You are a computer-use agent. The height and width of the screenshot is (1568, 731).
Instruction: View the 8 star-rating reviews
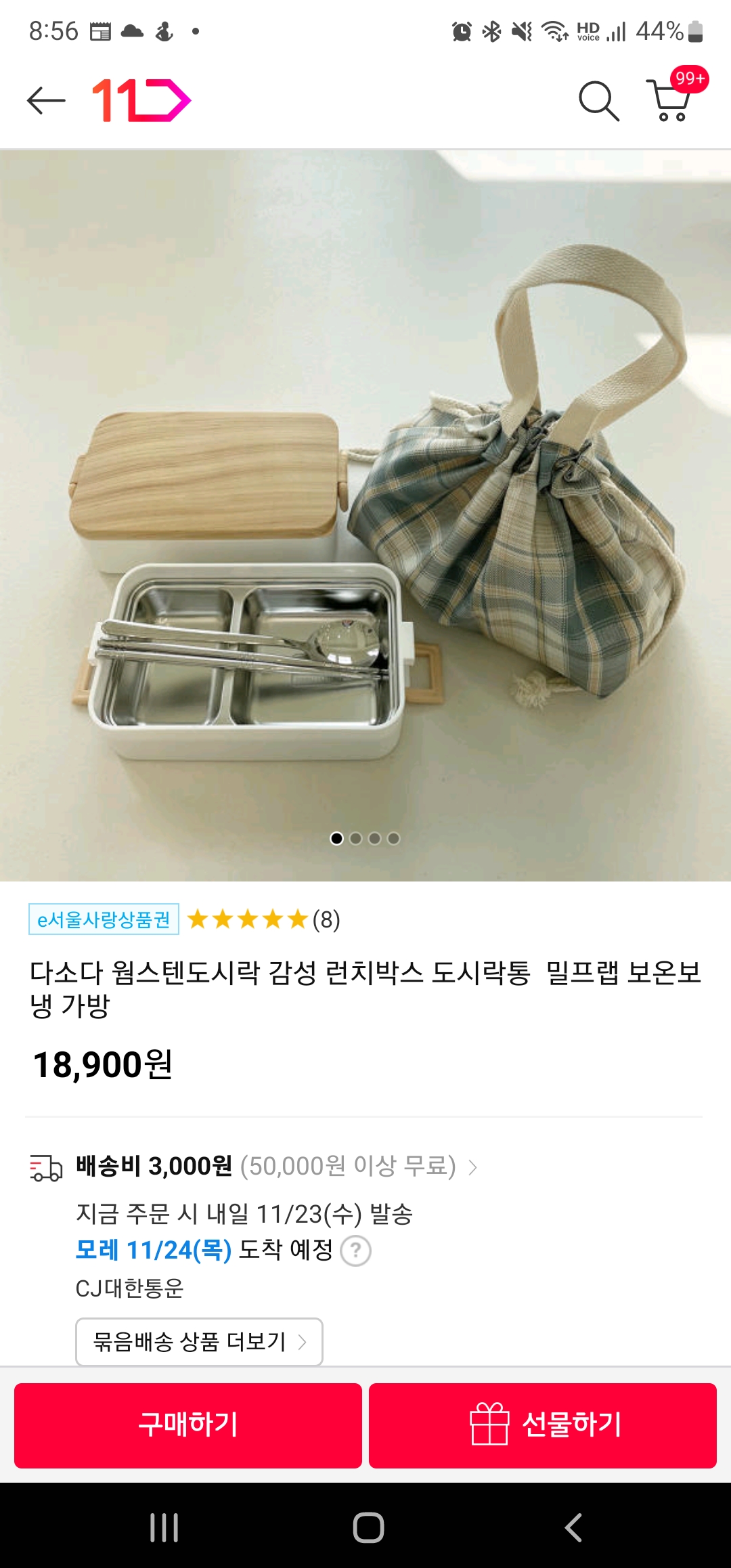point(264,919)
